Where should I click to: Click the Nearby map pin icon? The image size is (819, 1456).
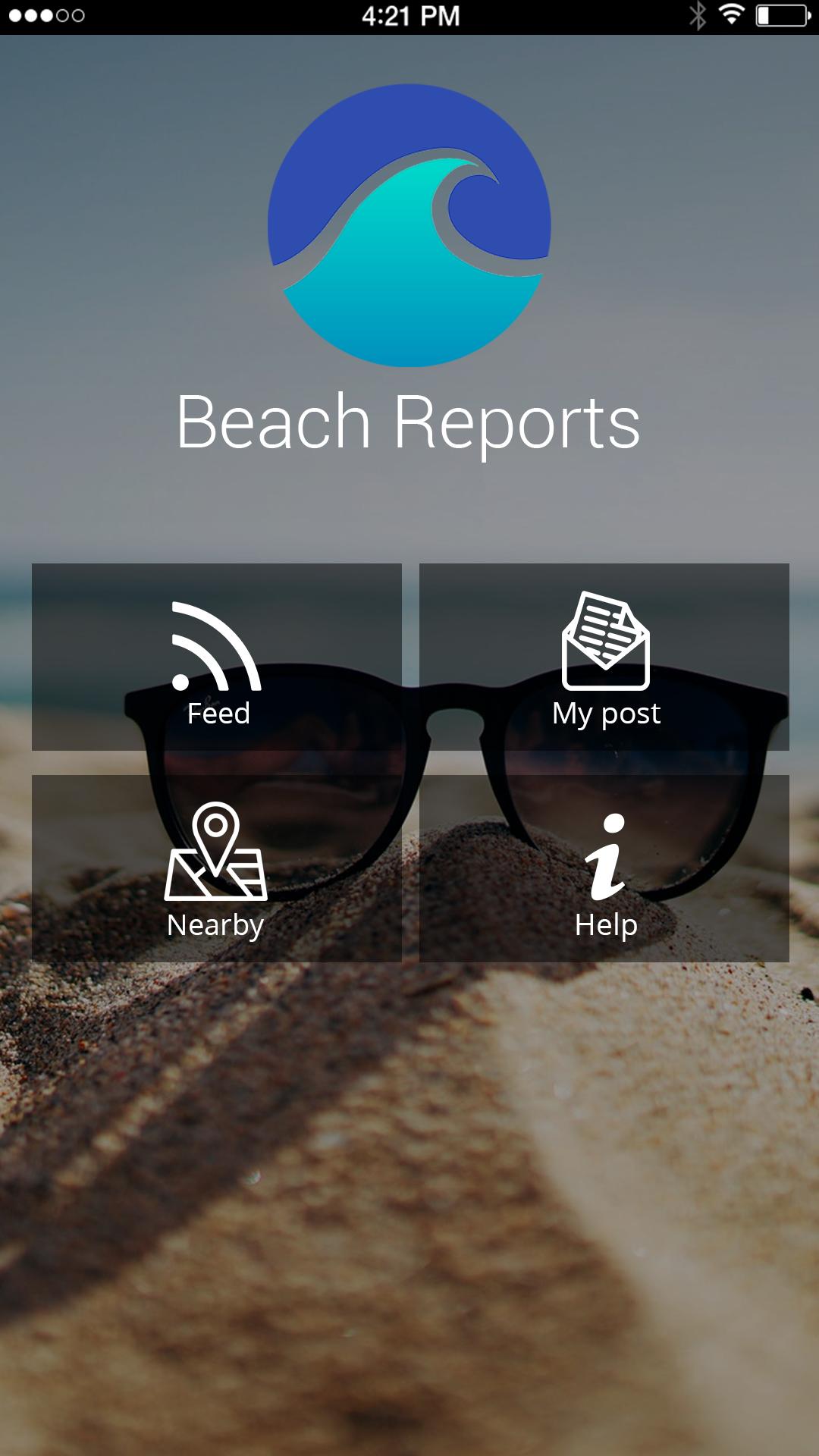(218, 853)
